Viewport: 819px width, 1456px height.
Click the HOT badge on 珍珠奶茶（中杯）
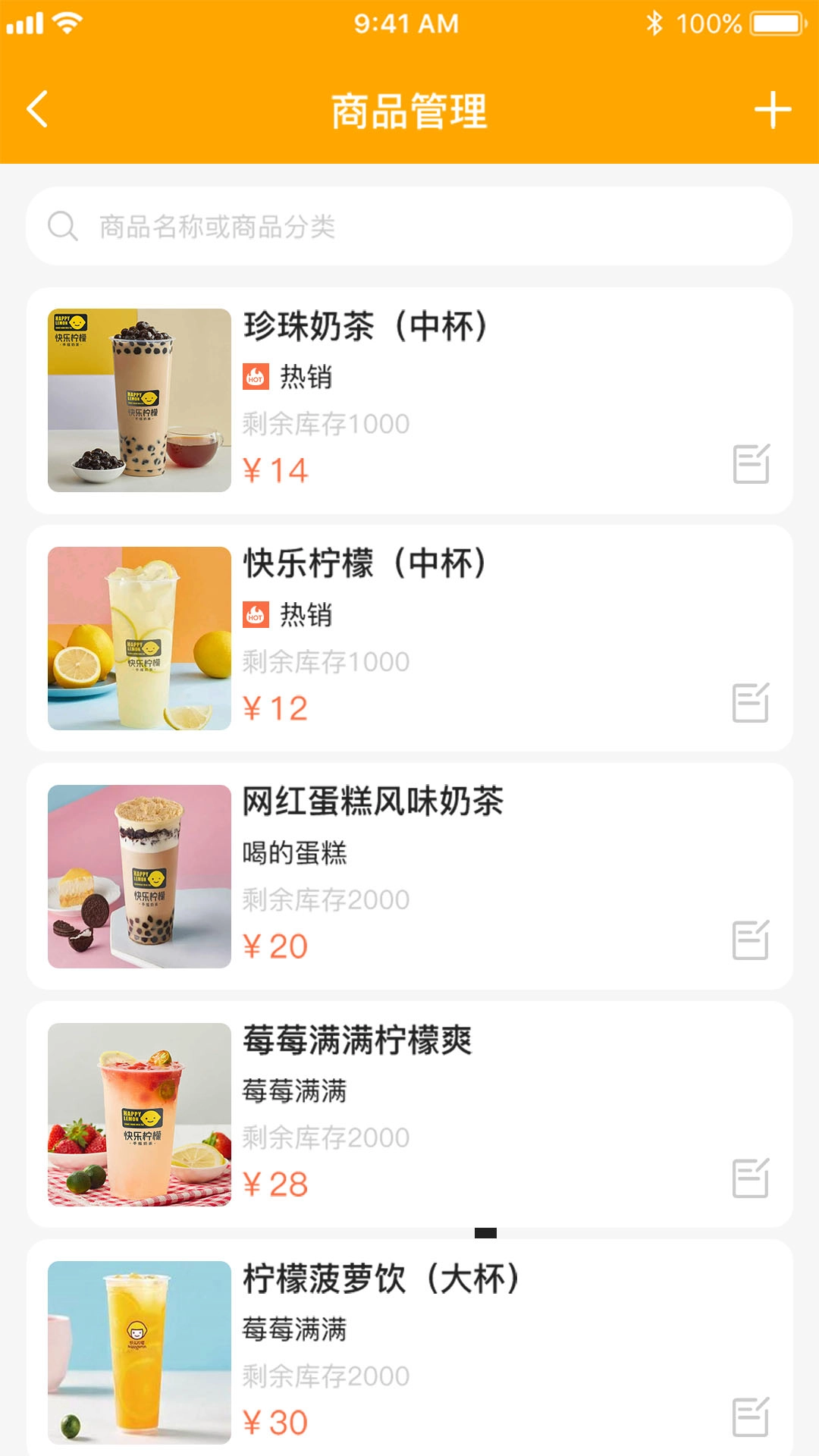coord(255,378)
